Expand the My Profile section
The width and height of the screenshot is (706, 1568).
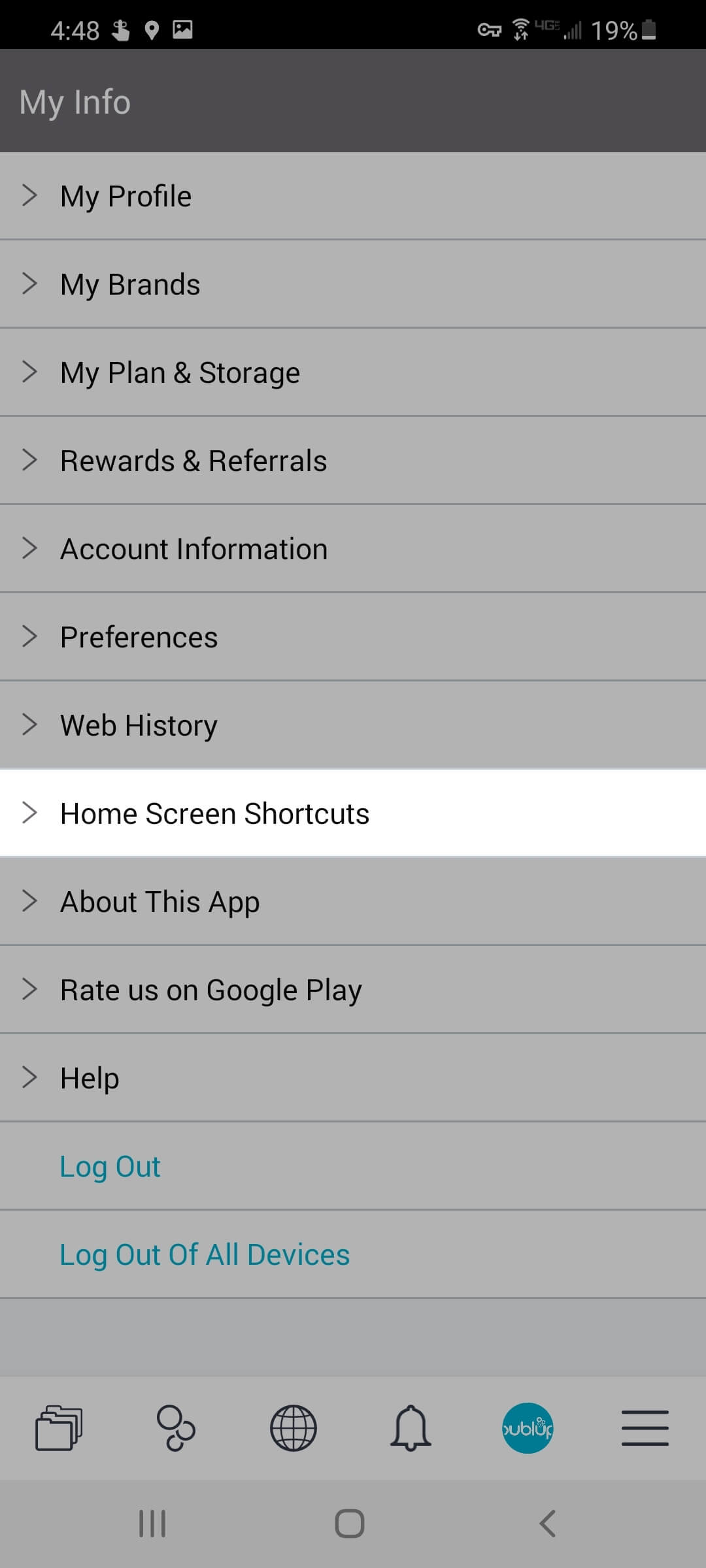(124, 195)
